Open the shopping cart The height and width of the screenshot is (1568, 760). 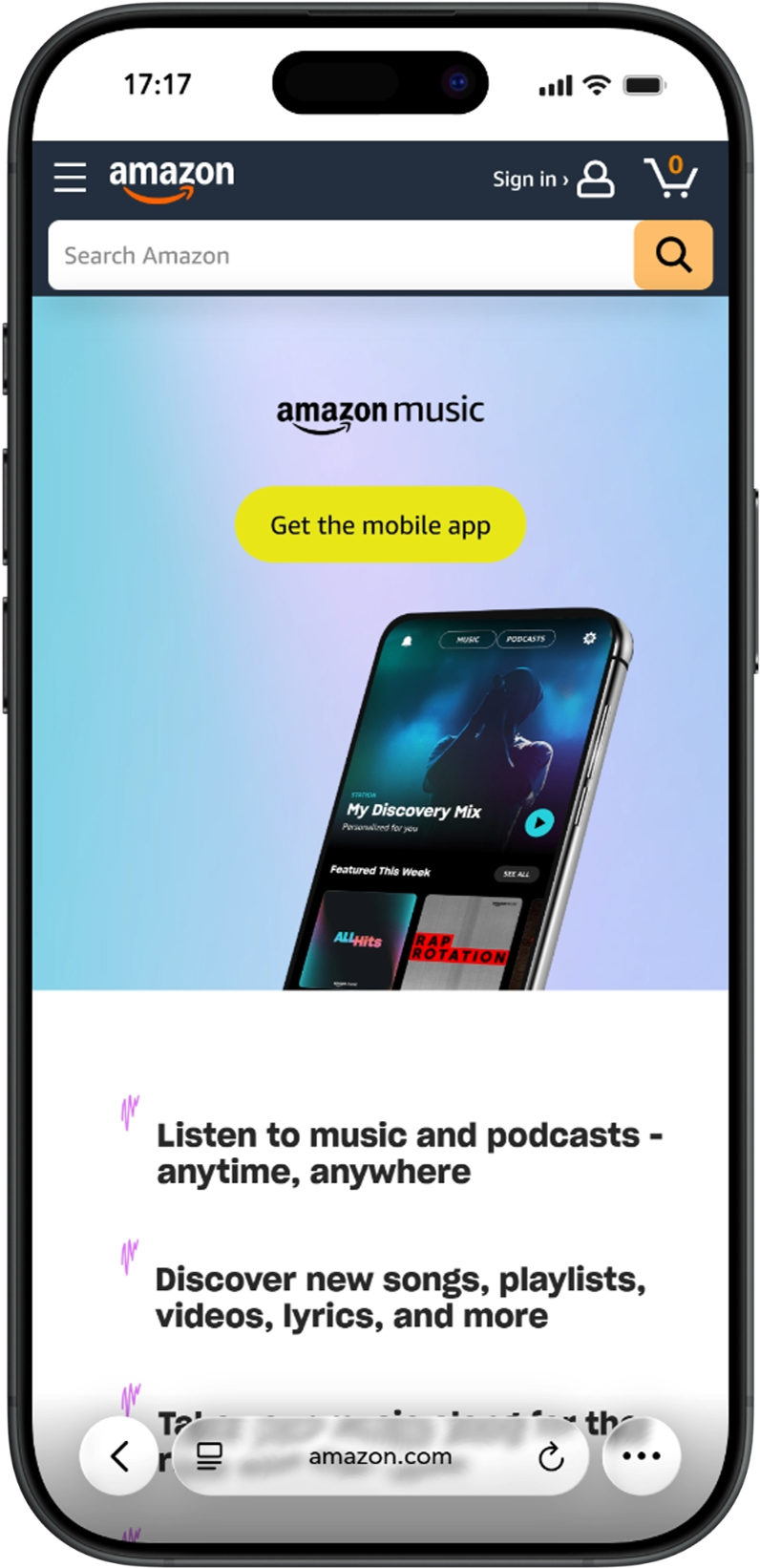coord(671,178)
